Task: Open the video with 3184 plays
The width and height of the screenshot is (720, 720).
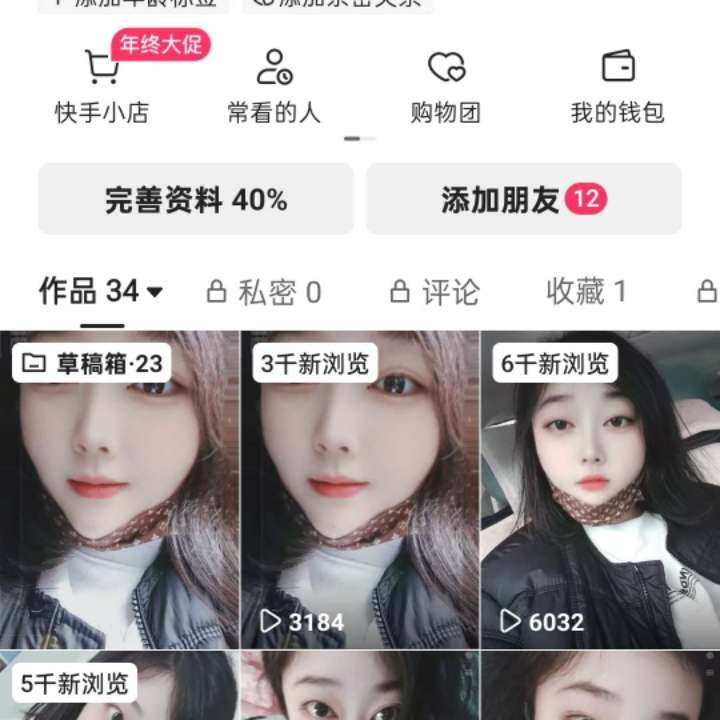Action: pyautogui.click(x=360, y=489)
